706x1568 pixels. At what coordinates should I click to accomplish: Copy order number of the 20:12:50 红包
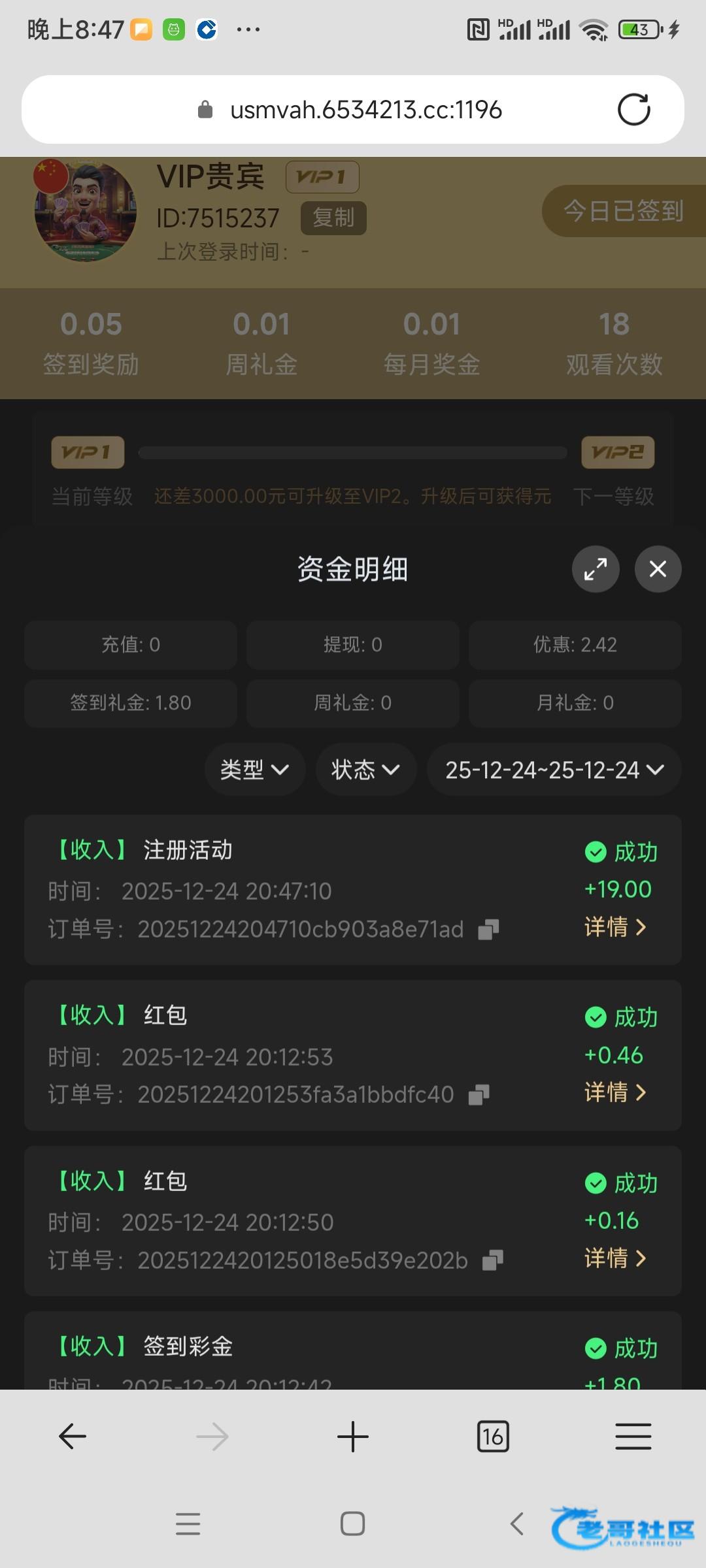tap(493, 1260)
